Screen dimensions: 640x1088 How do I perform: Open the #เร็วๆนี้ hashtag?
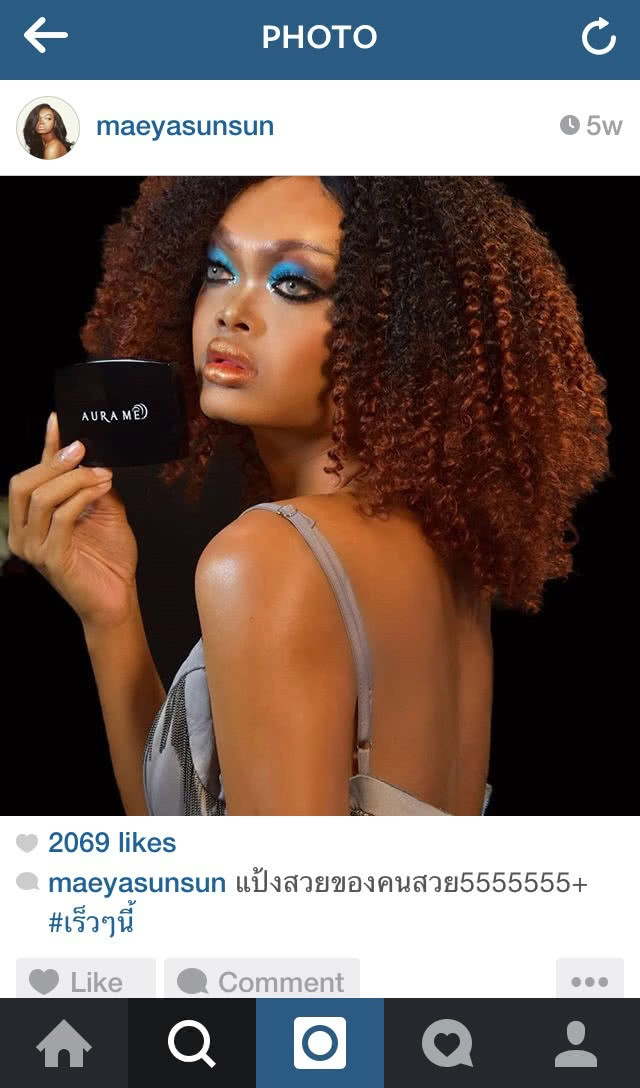pos(91,923)
